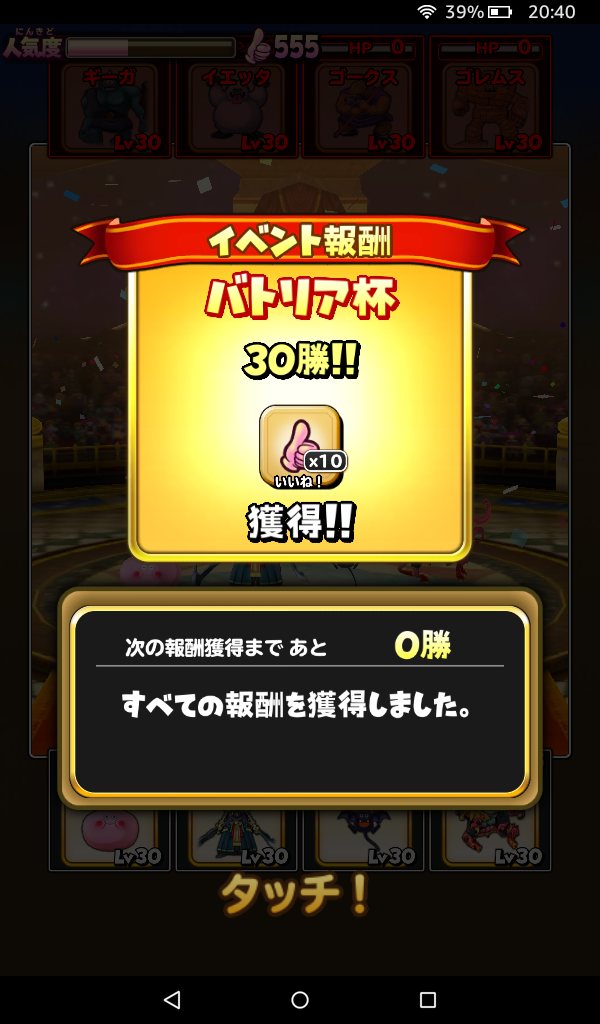Screen dimensions: 600x1024
Task: Return to the system home screen
Action: pos(300,999)
